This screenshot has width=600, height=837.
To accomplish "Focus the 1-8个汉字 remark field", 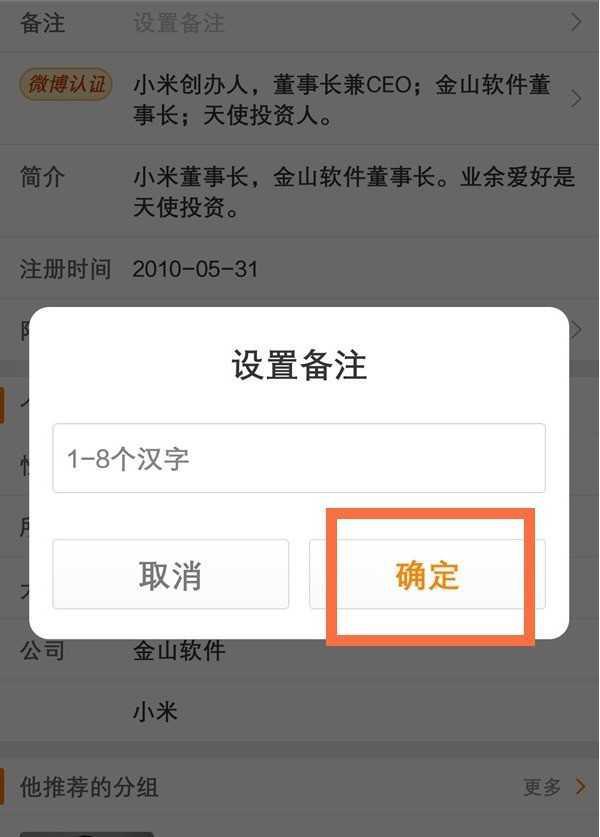I will pos(299,459).
